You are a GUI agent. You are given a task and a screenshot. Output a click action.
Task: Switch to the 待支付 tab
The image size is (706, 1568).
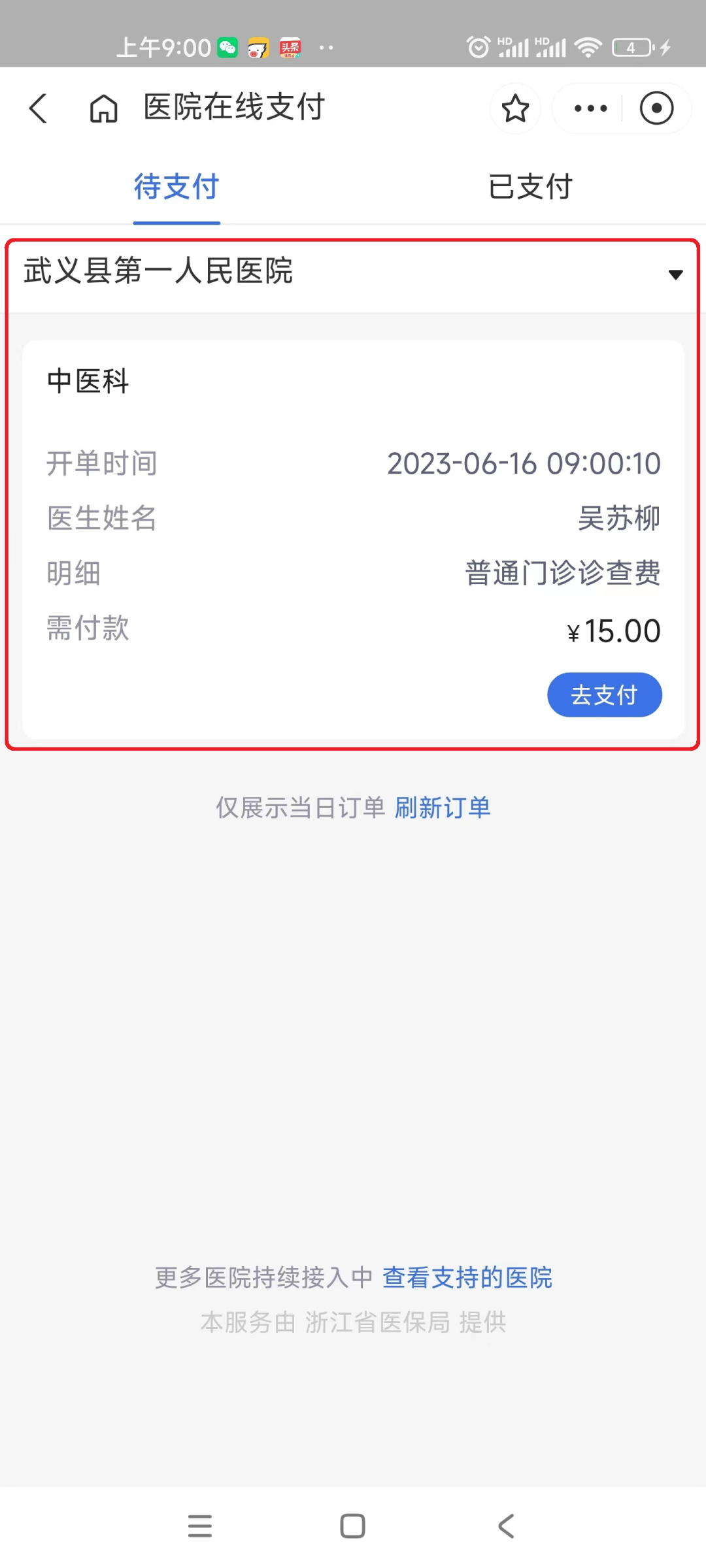click(176, 188)
